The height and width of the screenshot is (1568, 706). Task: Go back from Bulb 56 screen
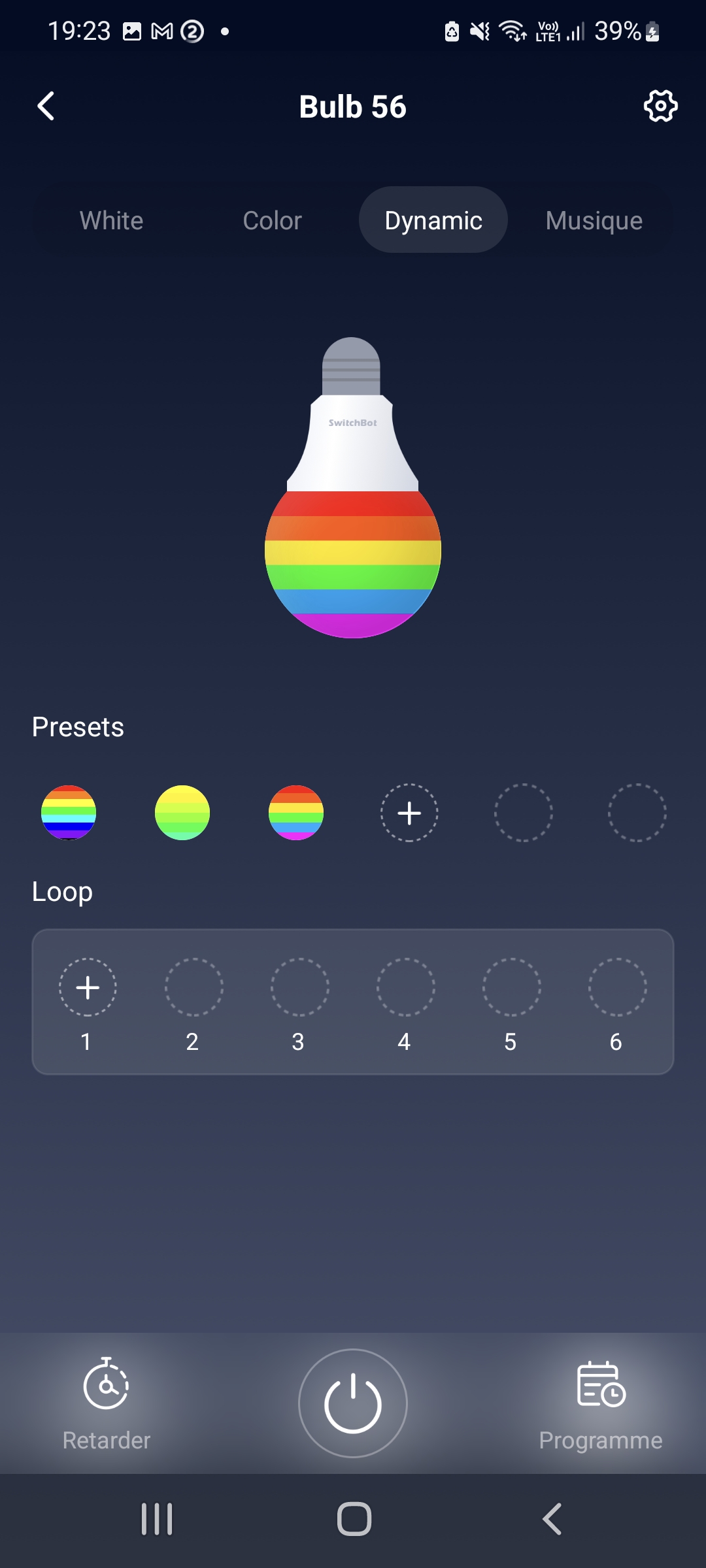(x=46, y=106)
